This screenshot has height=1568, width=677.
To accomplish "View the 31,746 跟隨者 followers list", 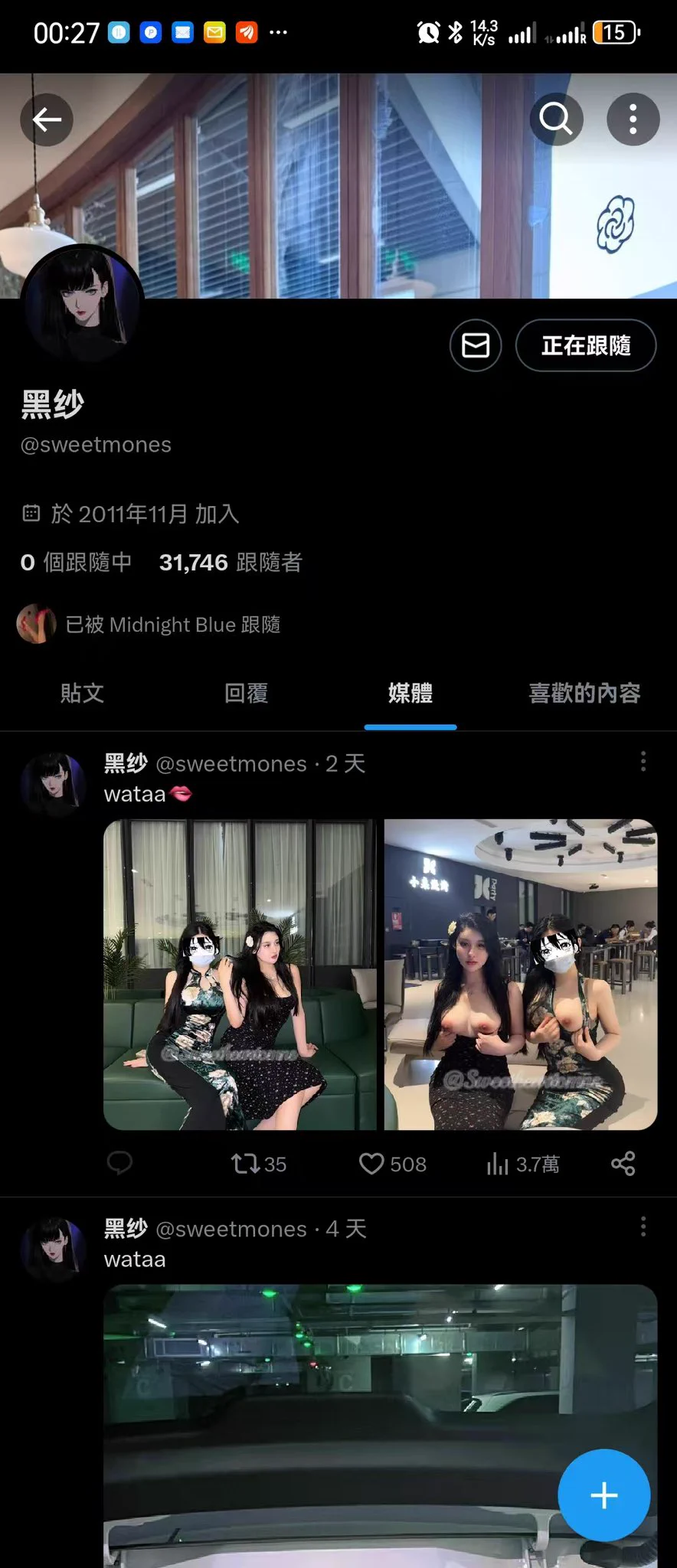I will (x=231, y=563).
